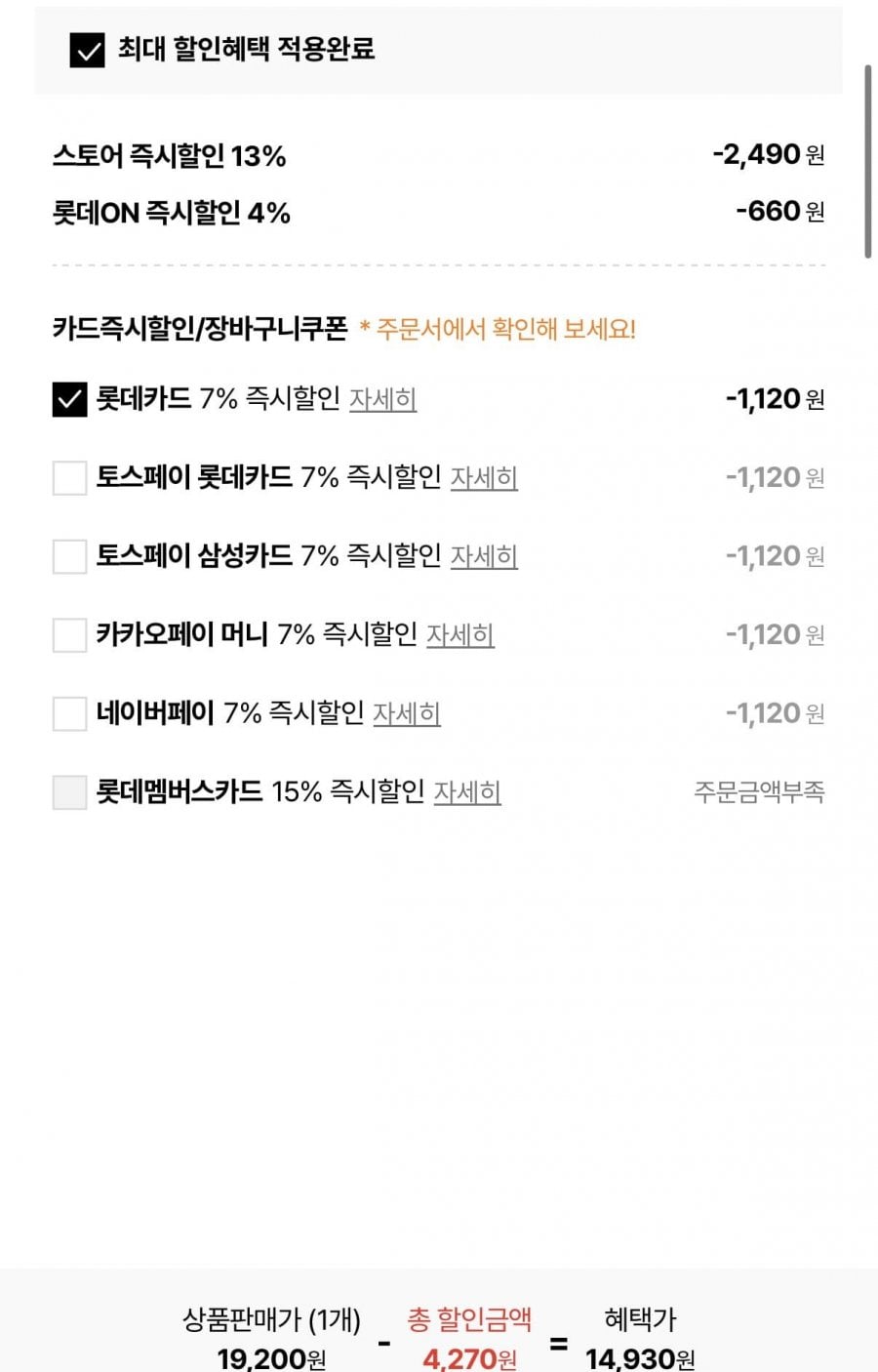Choose 카카오페이 머니 7% 즉시할인
The width and height of the screenshot is (878, 1372).
point(69,635)
